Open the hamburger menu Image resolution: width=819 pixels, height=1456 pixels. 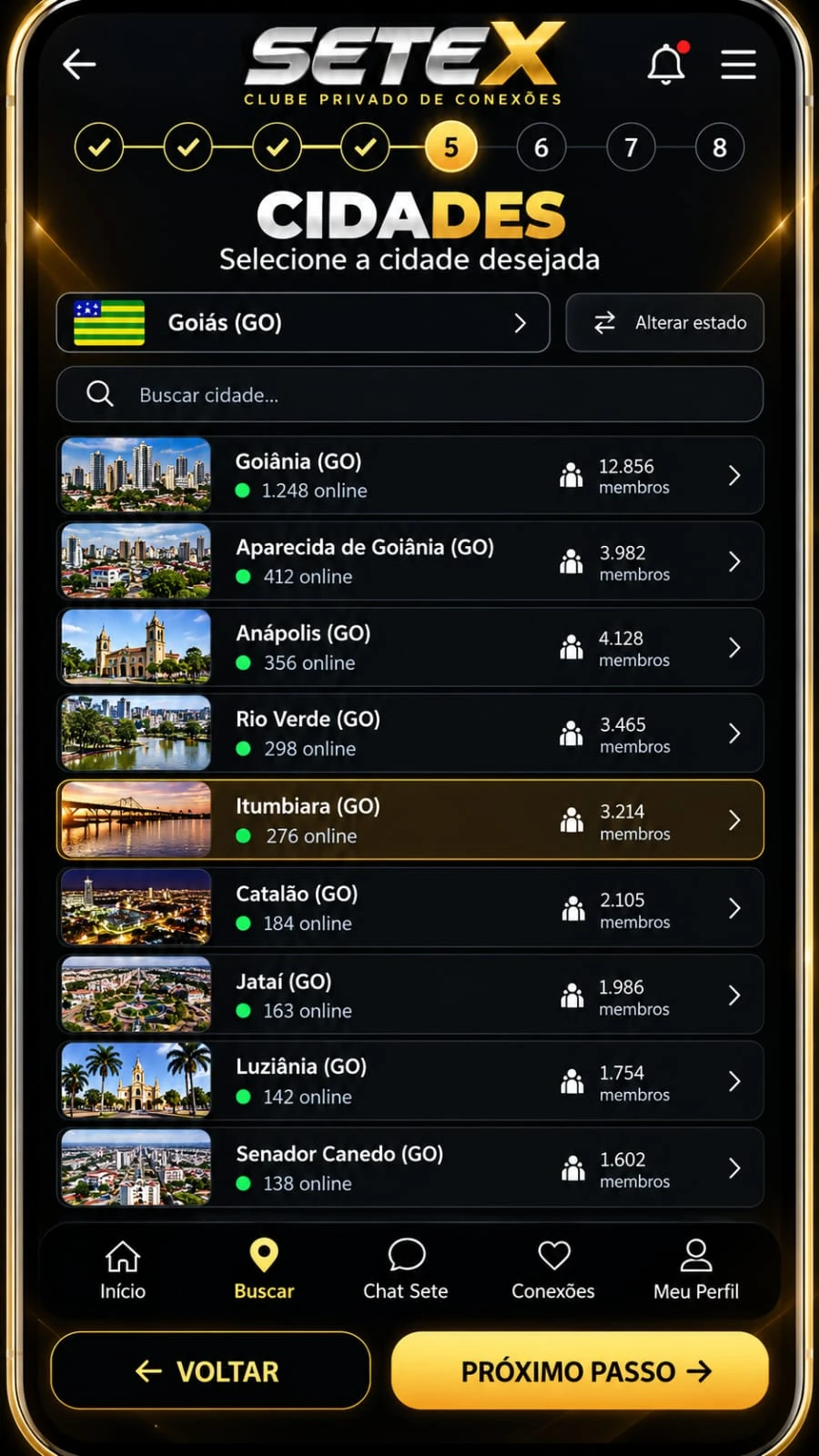pyautogui.click(x=738, y=64)
